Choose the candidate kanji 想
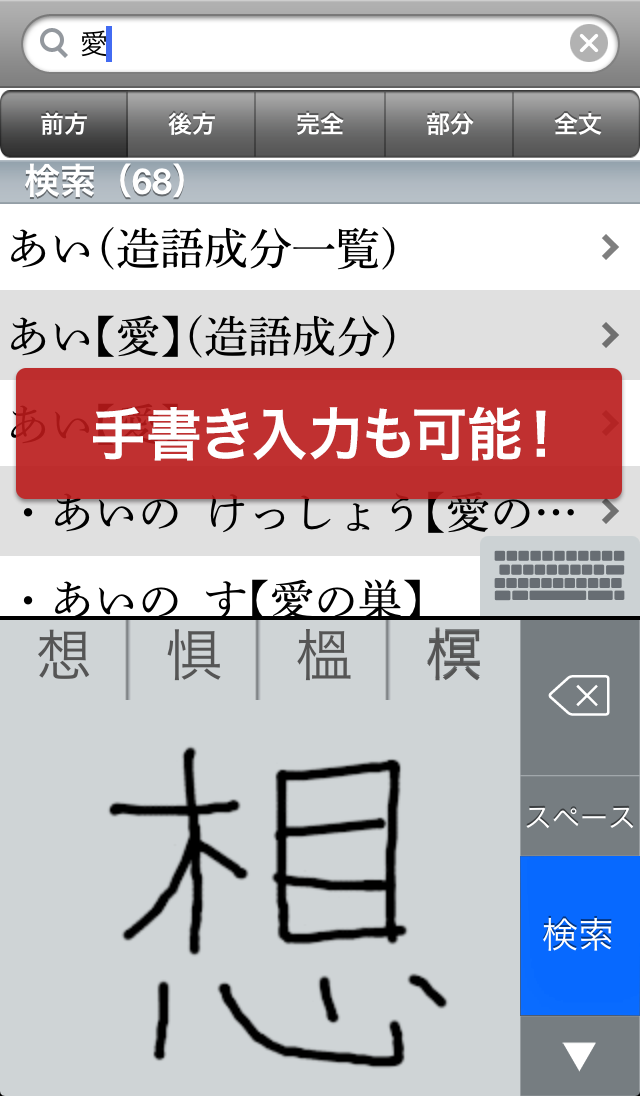 [x=63, y=657]
